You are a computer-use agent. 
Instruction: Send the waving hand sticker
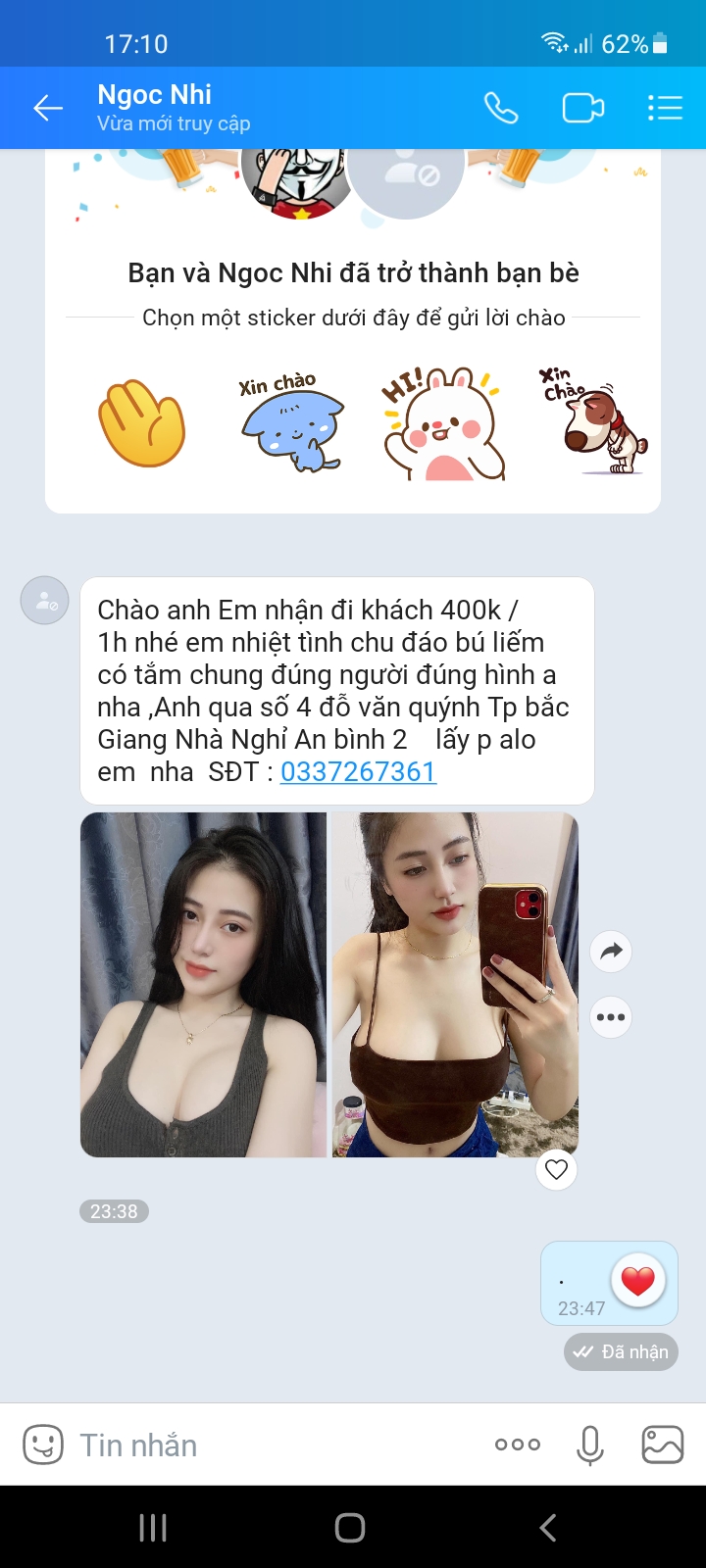(x=141, y=423)
